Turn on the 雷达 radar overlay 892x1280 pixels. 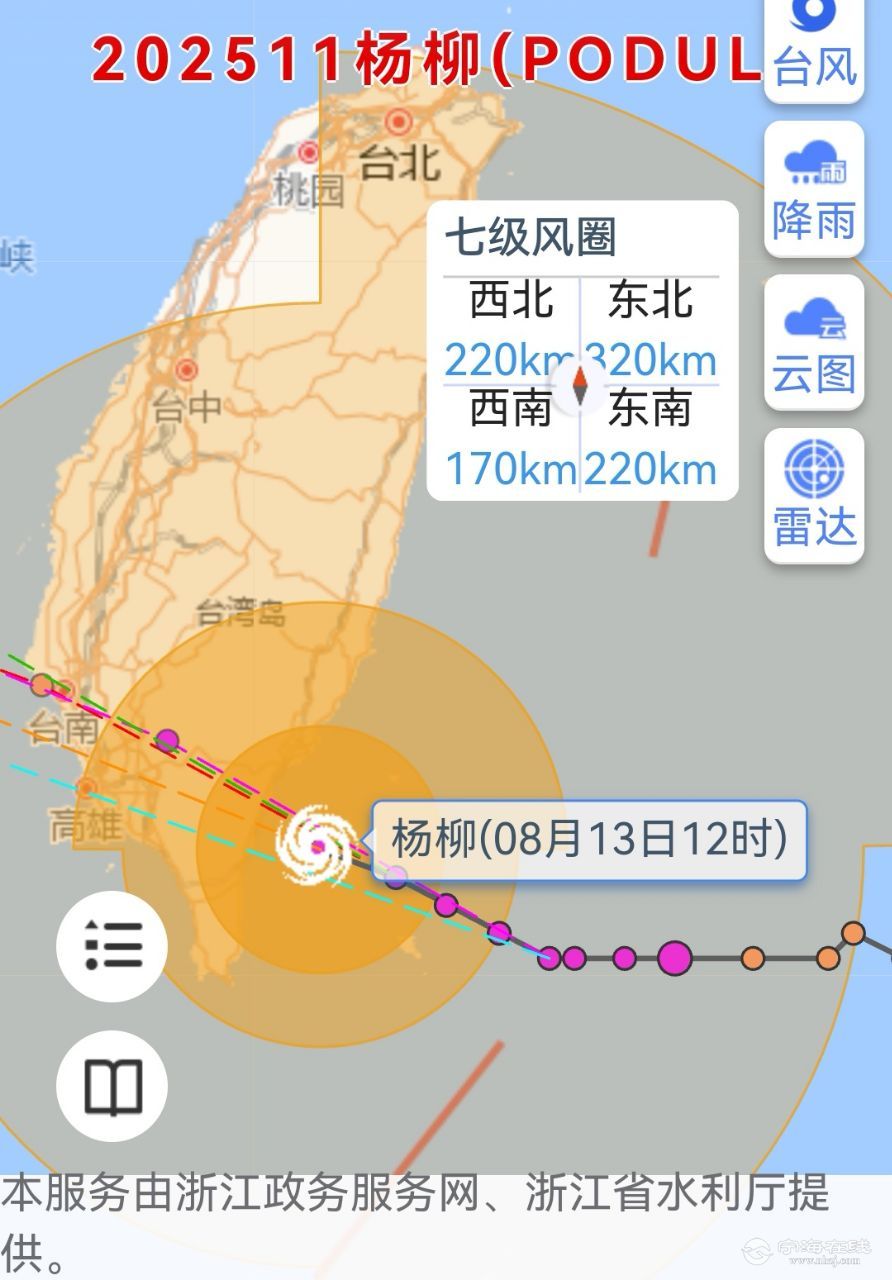814,497
